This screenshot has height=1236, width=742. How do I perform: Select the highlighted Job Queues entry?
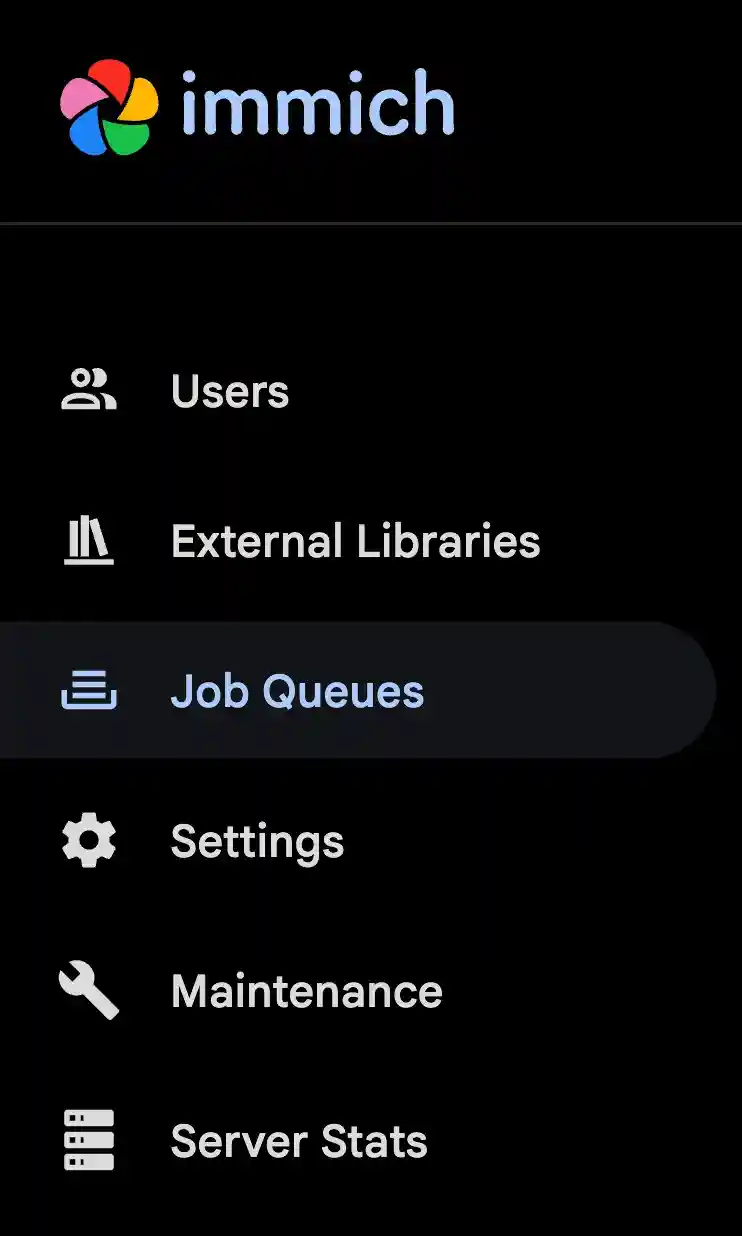click(297, 690)
